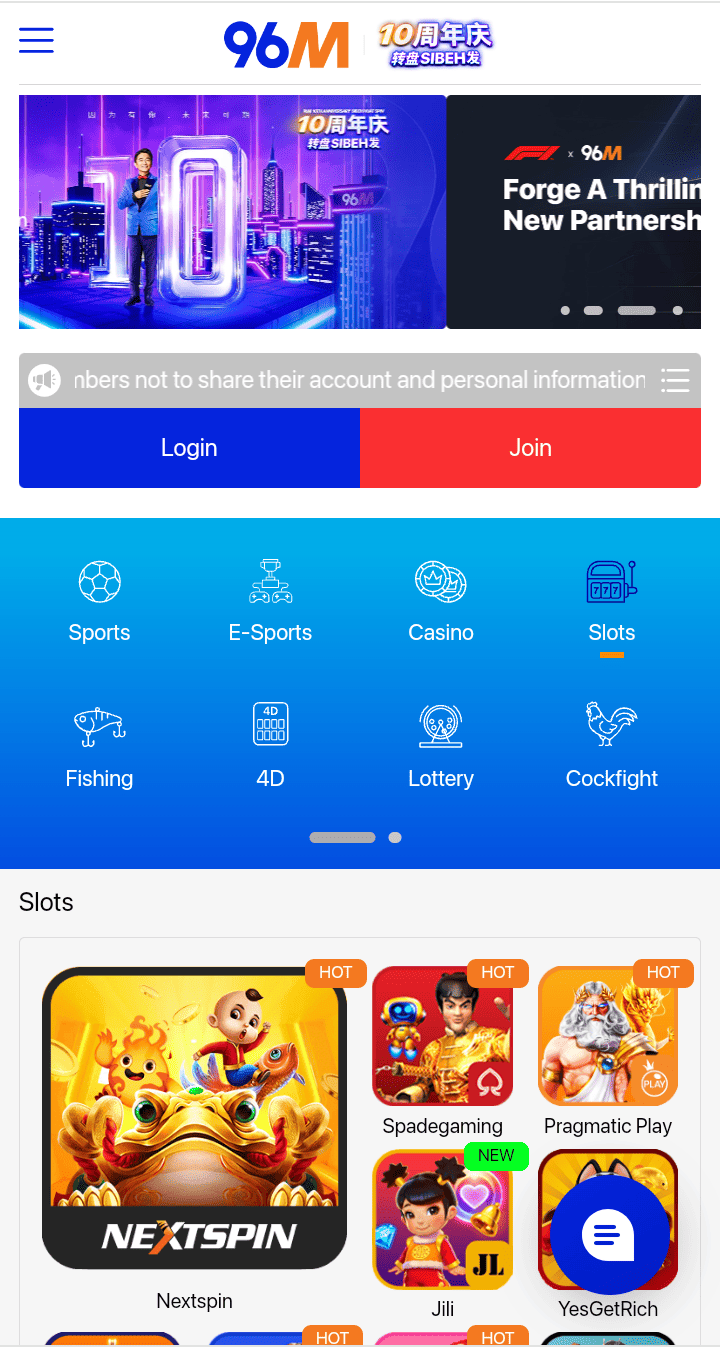
Task: Tap the Login button
Action: pos(189,448)
